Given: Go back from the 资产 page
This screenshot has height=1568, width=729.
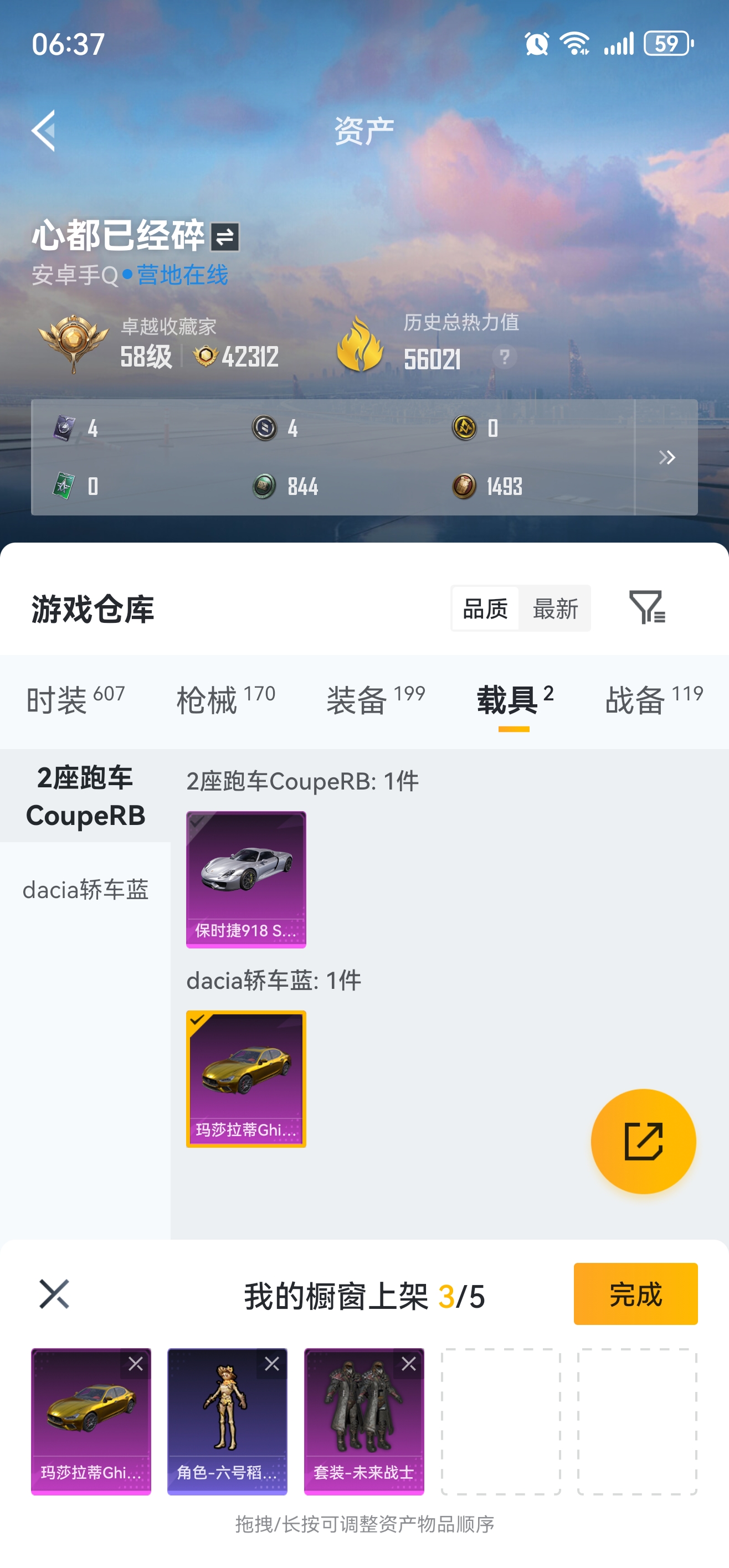Looking at the screenshot, I should [44, 130].
